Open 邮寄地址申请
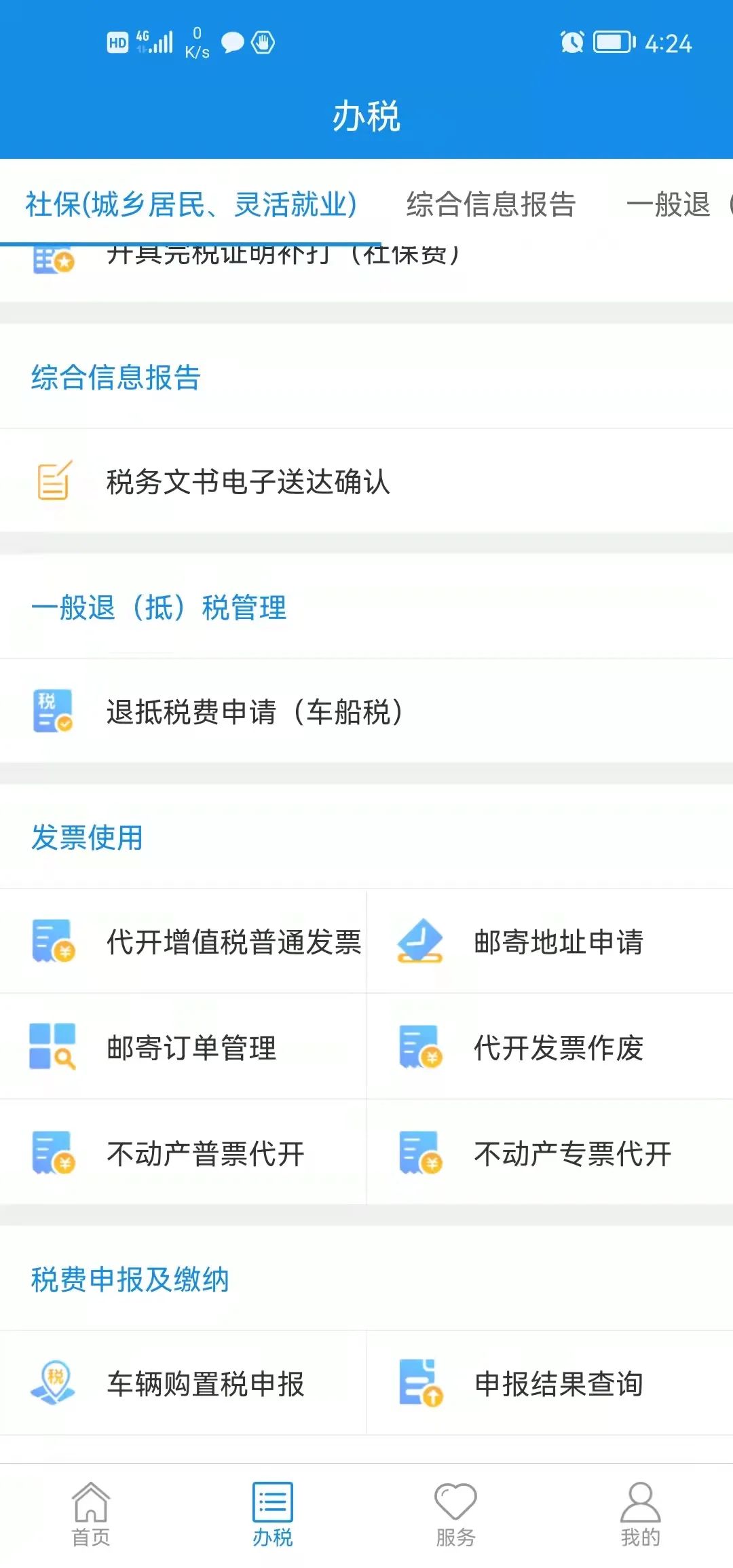This screenshot has height=1568, width=733. (x=550, y=941)
